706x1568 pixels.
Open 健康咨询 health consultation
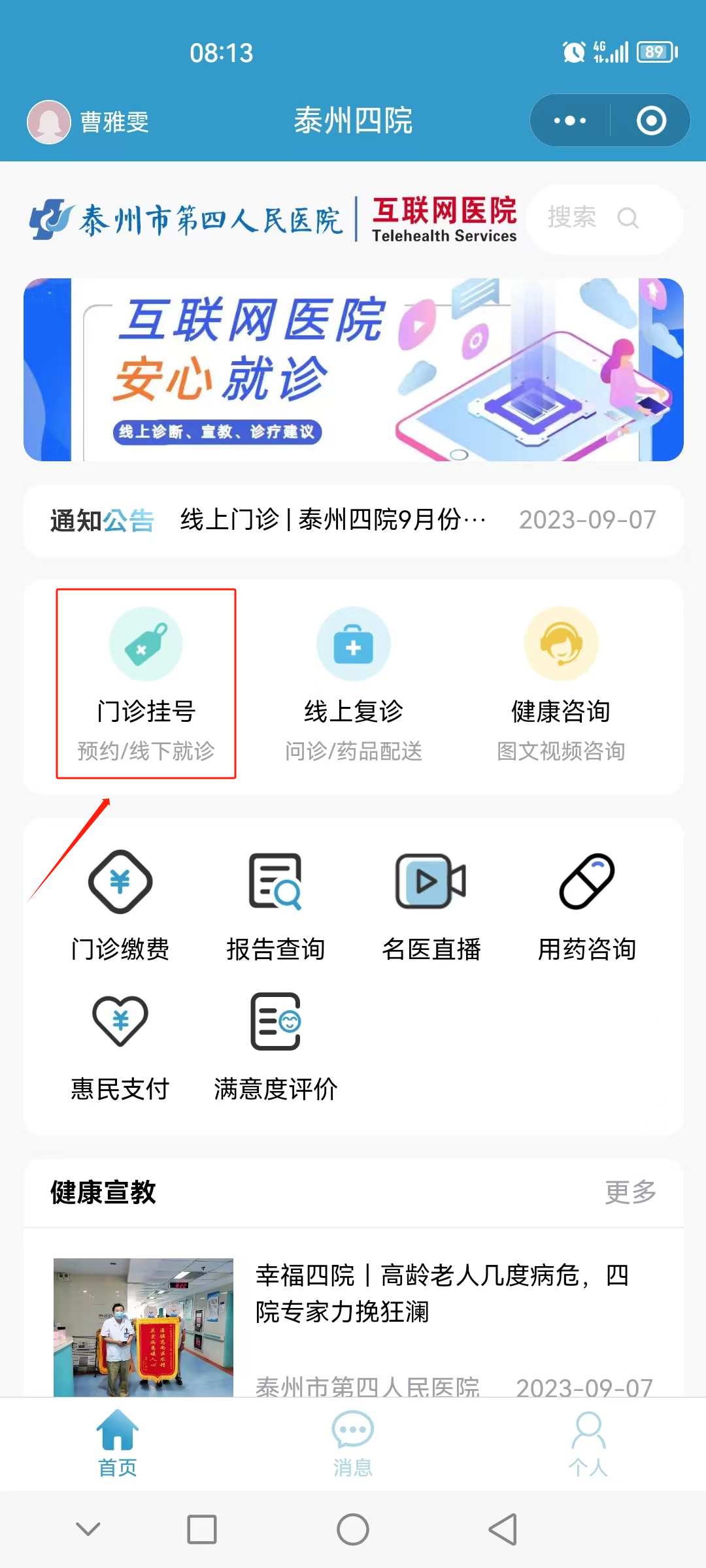coord(561,679)
